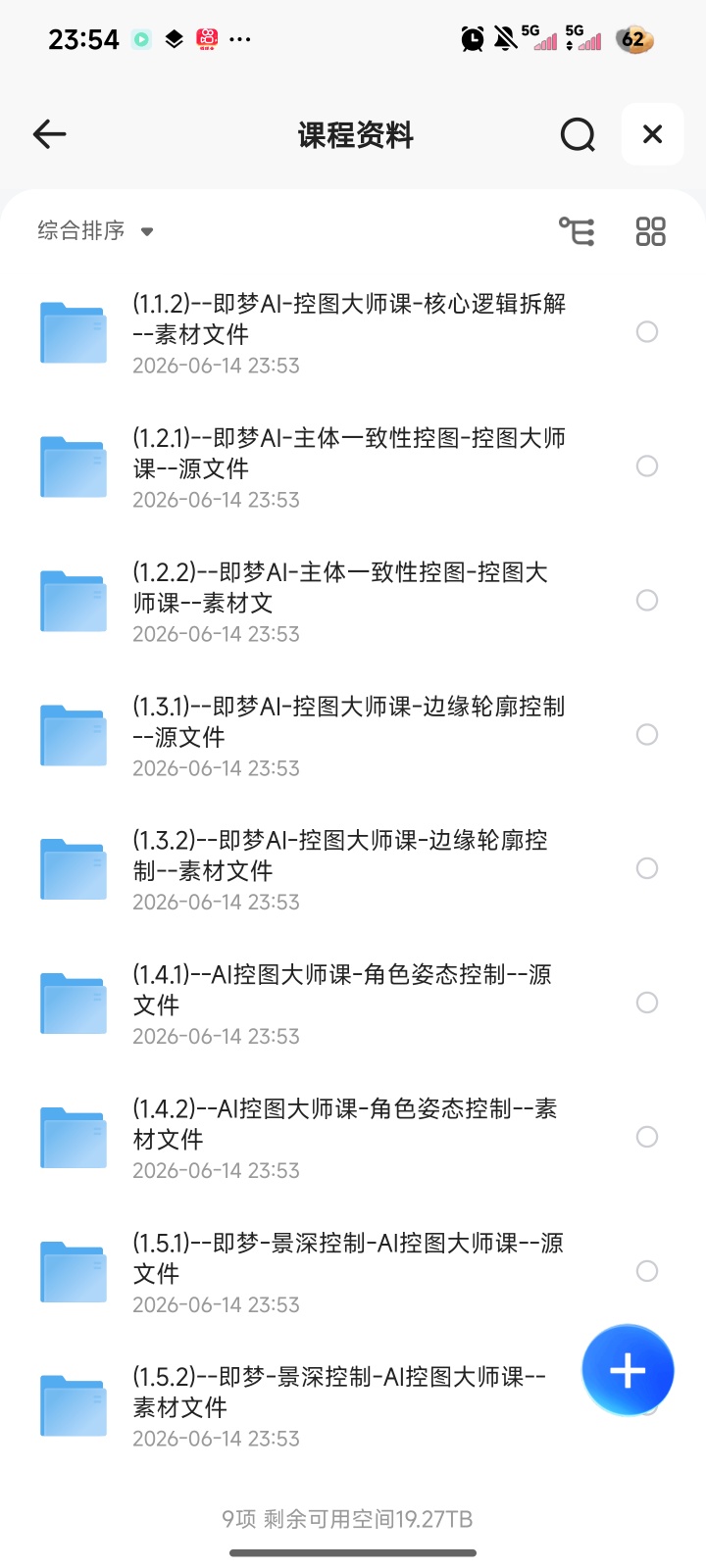Close the page with the X button
The height and width of the screenshot is (1568, 706).
pos(652,134)
